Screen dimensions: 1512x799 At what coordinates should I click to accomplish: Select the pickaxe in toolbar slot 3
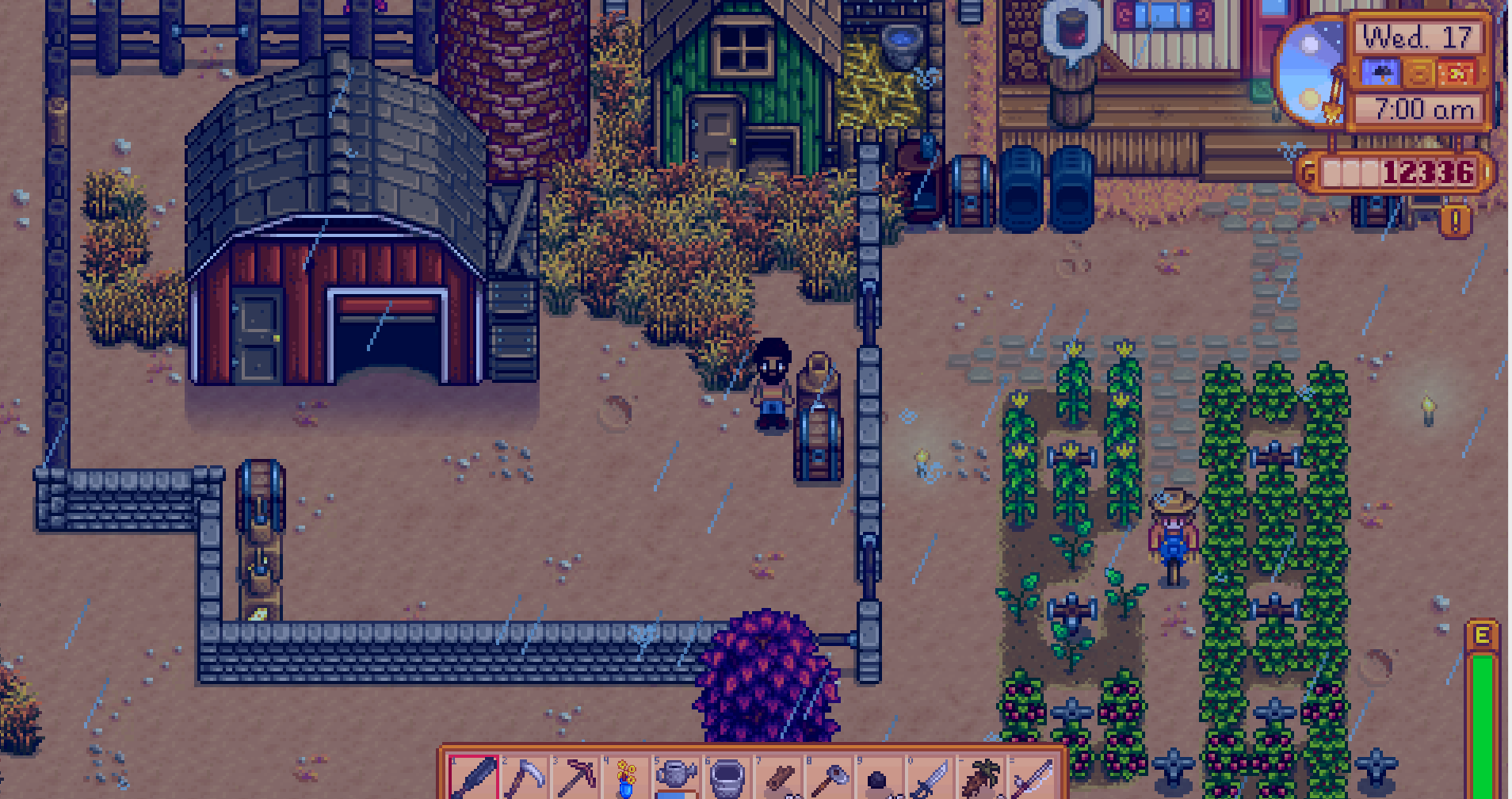click(x=575, y=778)
